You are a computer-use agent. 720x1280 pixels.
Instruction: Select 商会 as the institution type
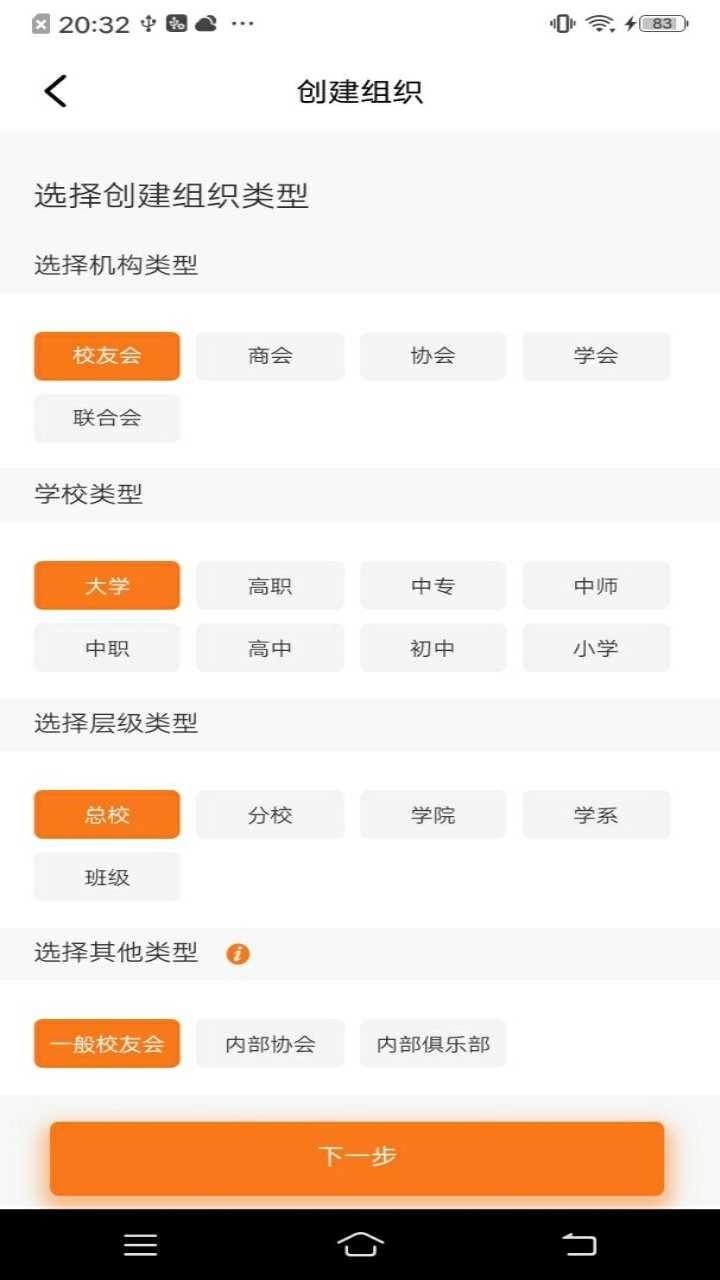269,355
